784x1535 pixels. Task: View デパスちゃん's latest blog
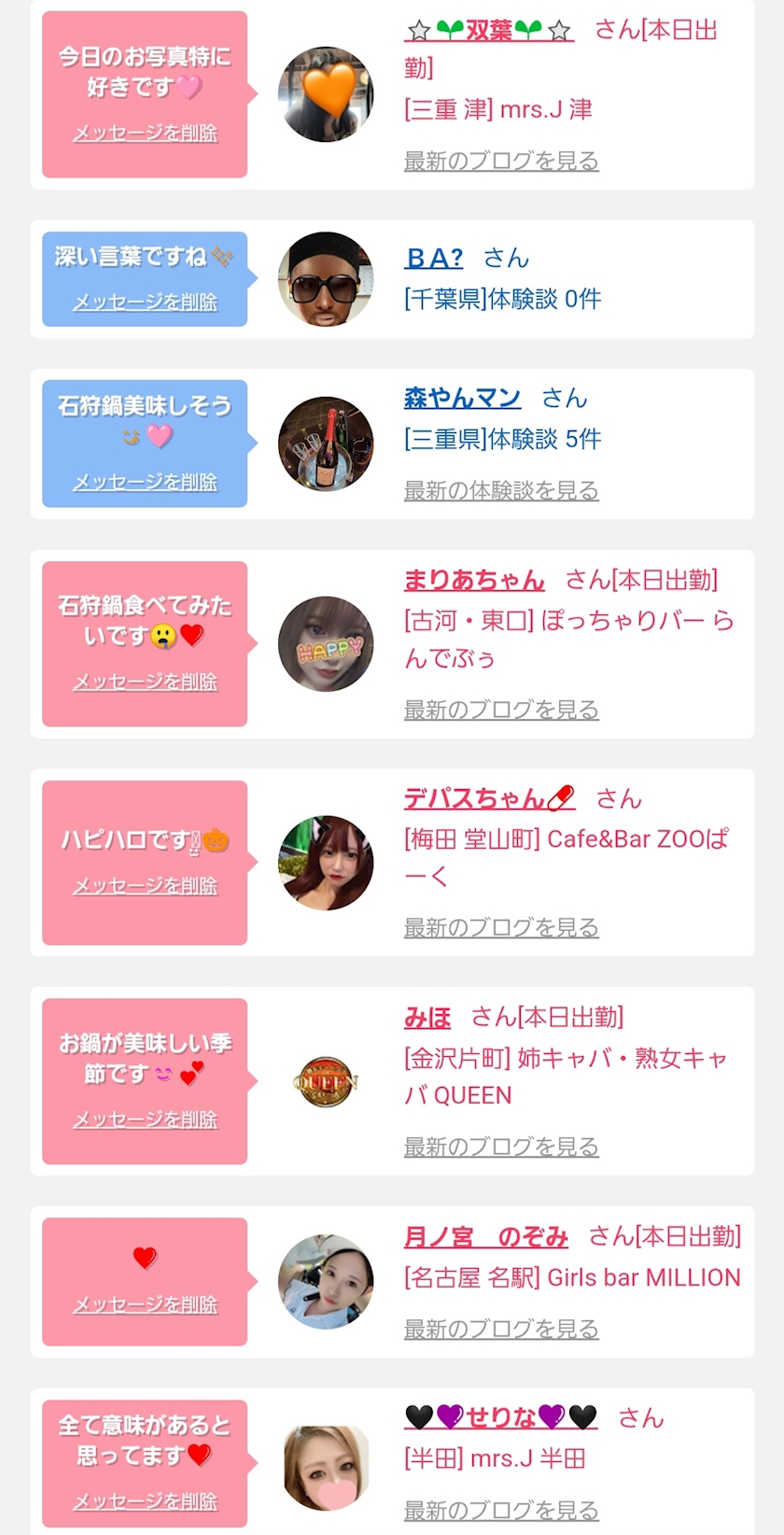(x=501, y=927)
